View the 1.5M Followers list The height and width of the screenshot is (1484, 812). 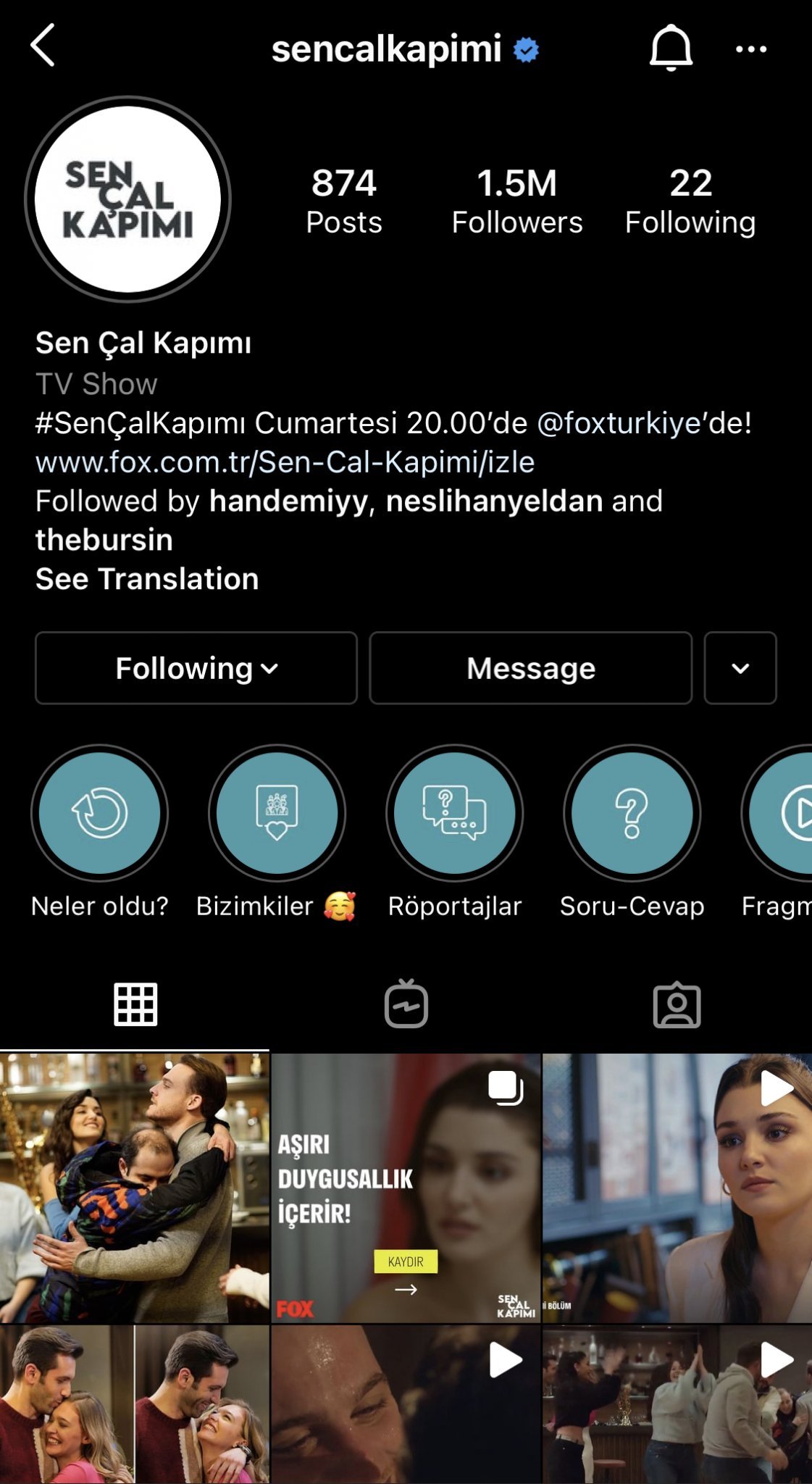click(517, 201)
